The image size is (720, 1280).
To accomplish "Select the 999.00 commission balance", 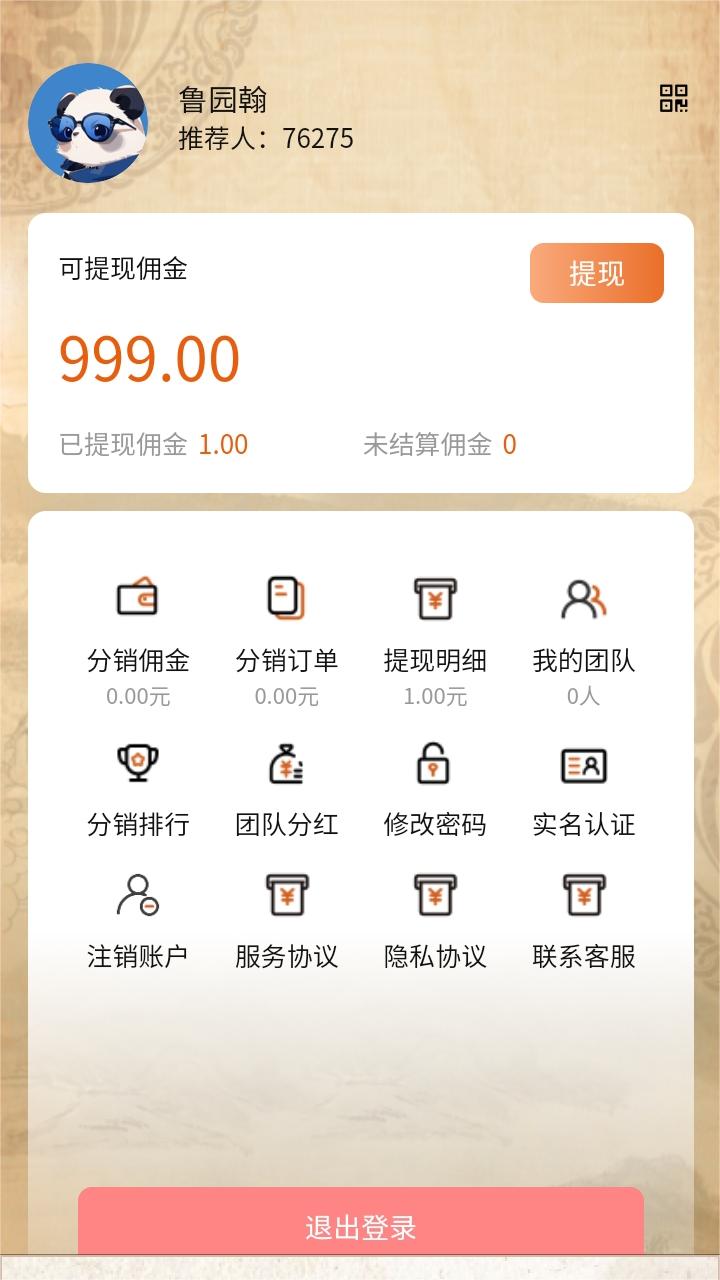I will pos(148,358).
